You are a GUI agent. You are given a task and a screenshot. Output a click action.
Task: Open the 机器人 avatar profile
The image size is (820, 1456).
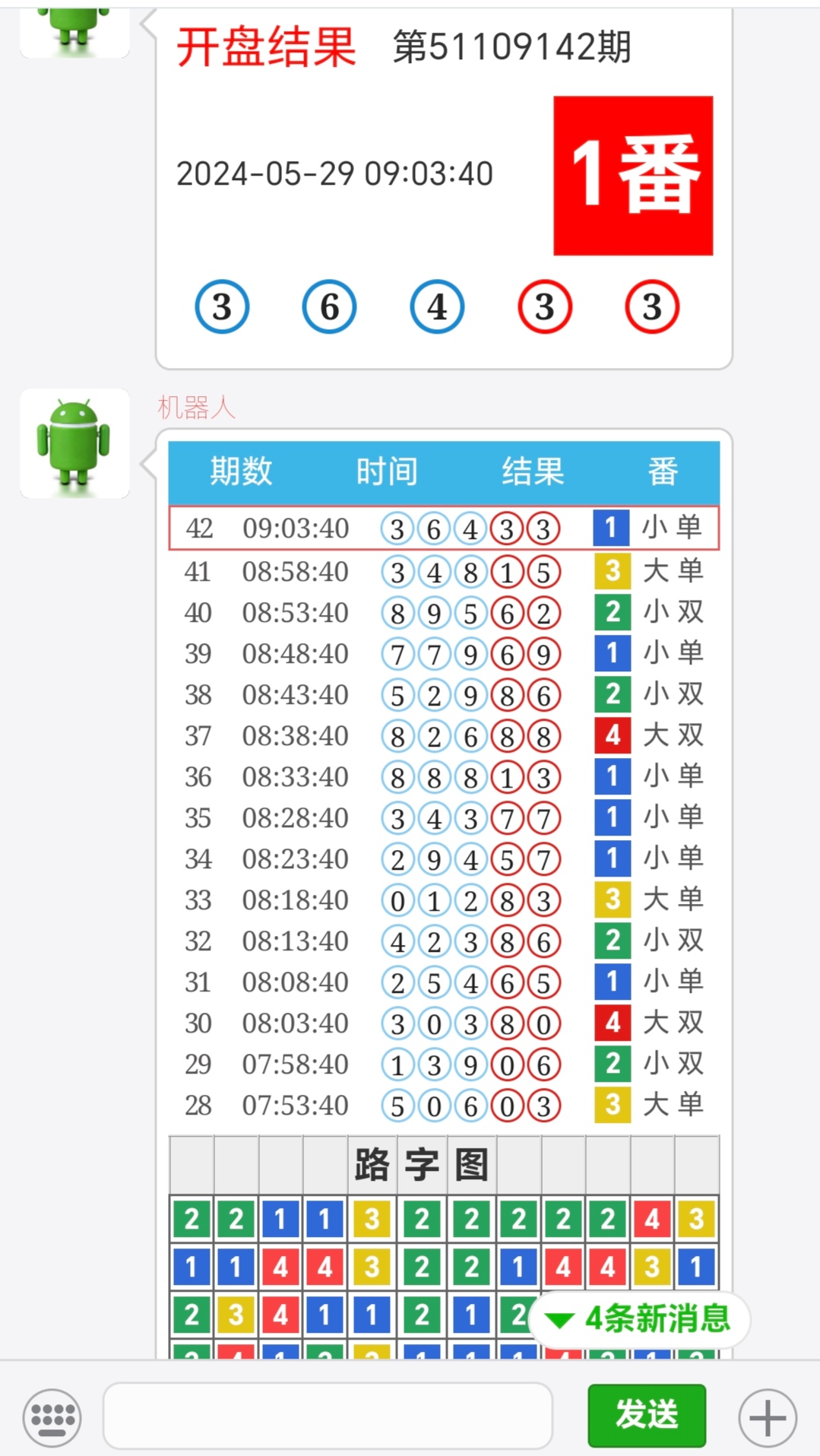74,443
